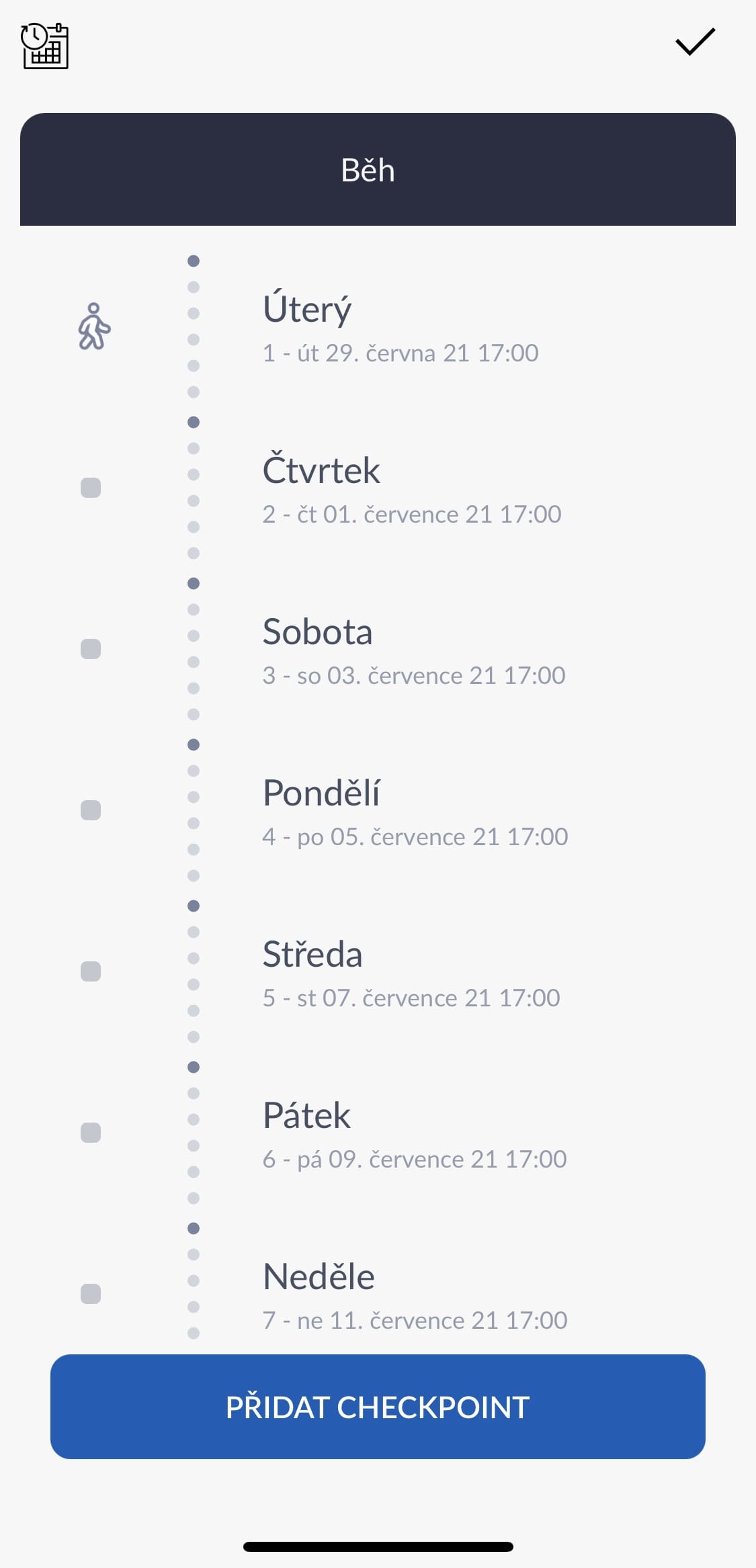Confirm with the checkmark icon
This screenshot has height=1568, width=756.
click(695, 42)
